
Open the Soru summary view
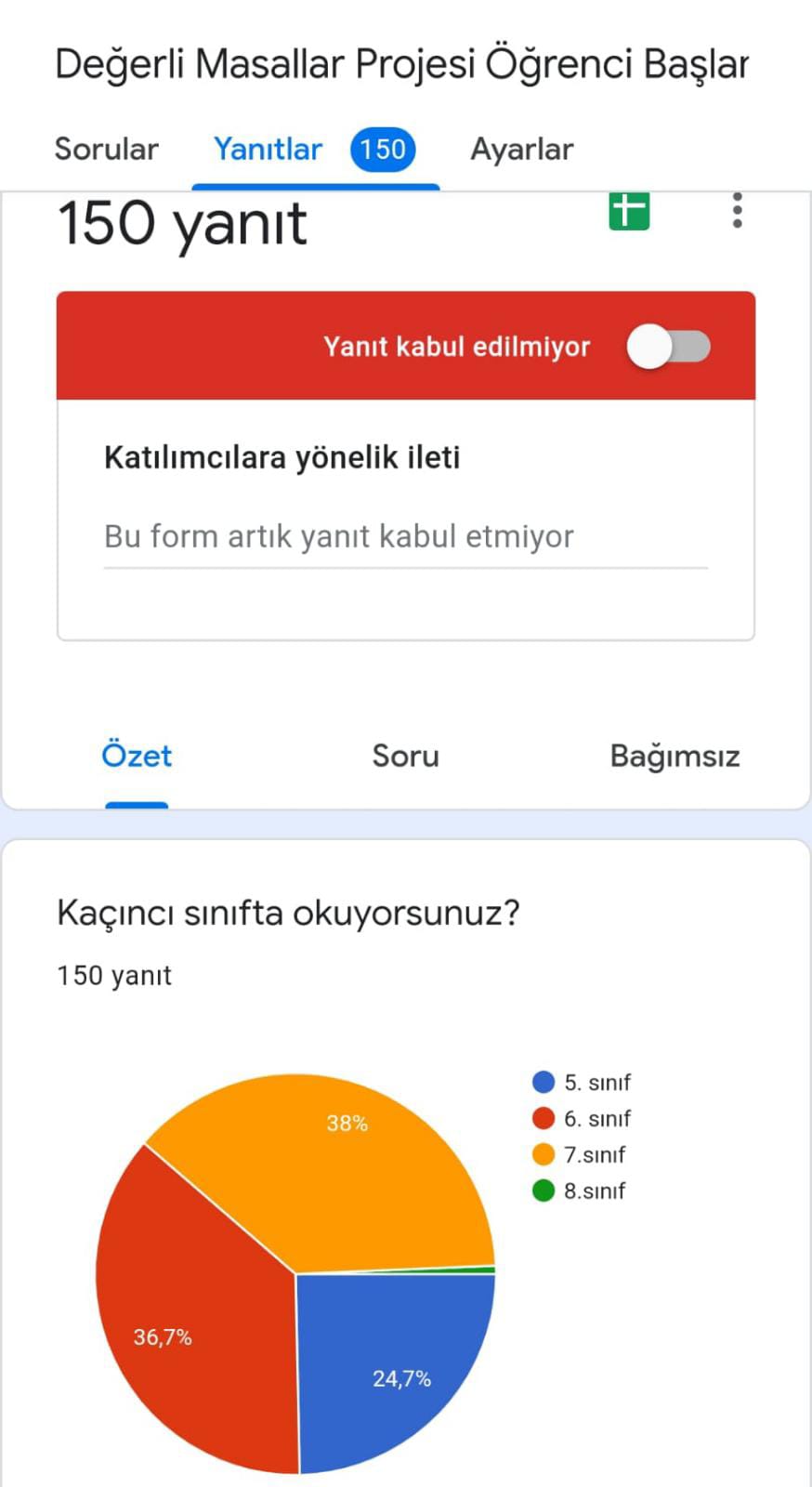point(405,756)
